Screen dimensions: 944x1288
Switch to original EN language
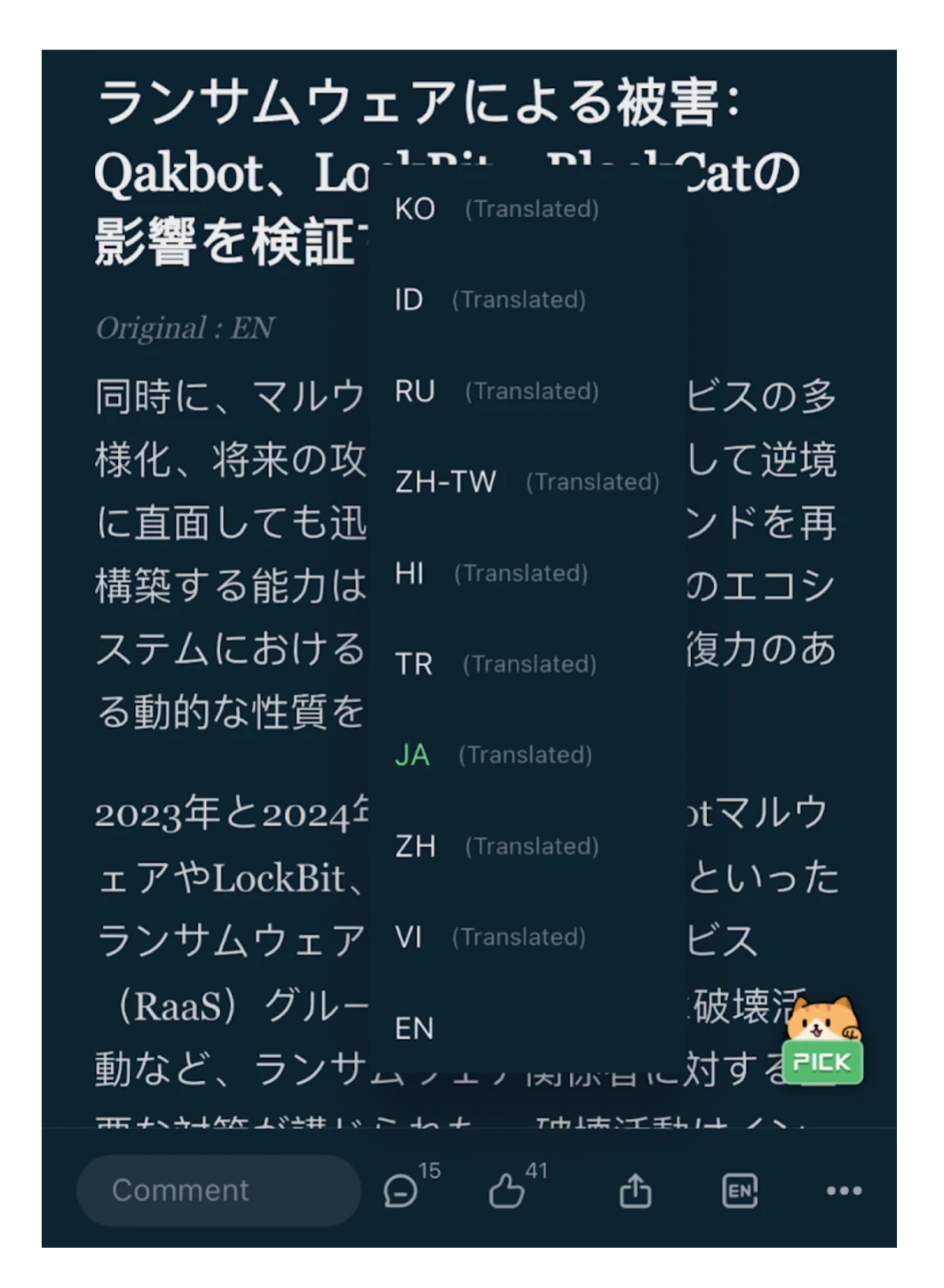[x=415, y=1029]
